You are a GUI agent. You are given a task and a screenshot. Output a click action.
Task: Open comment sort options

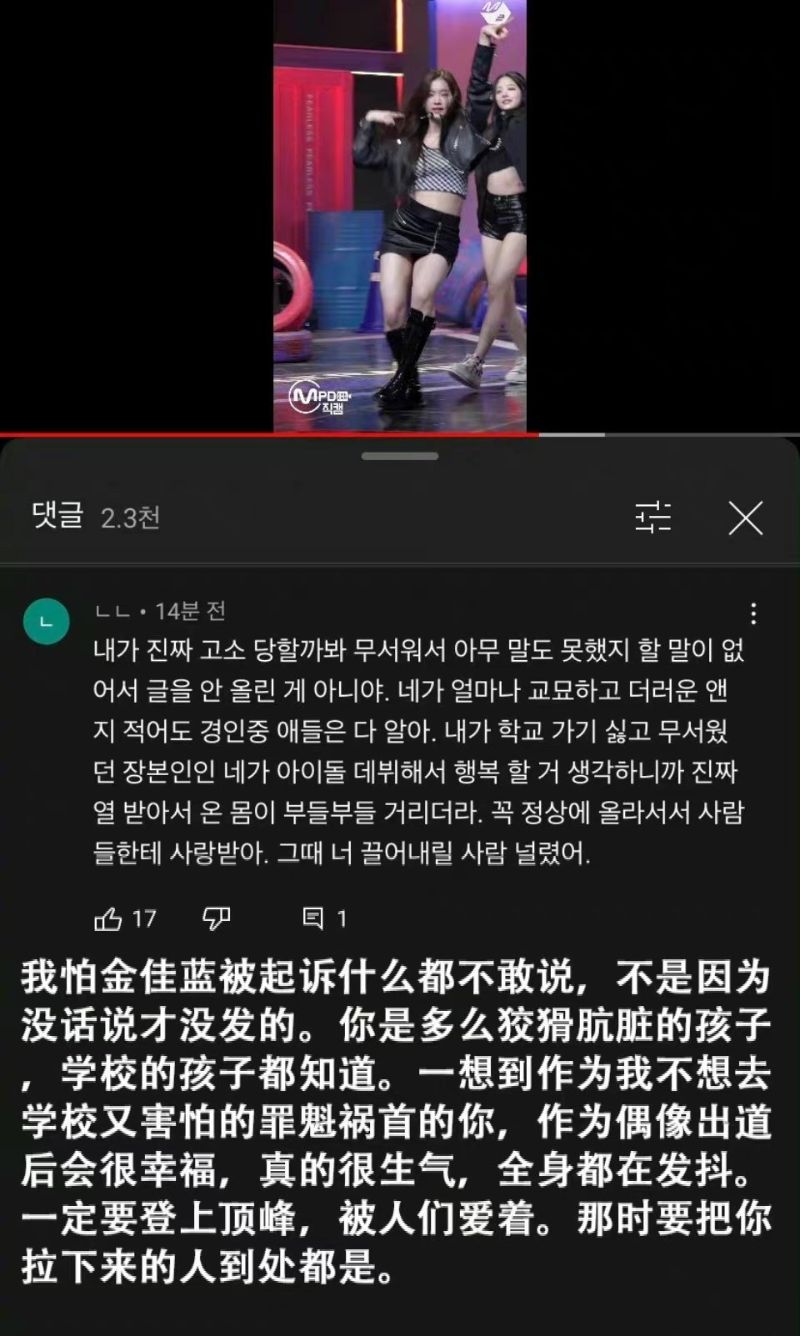[653, 517]
